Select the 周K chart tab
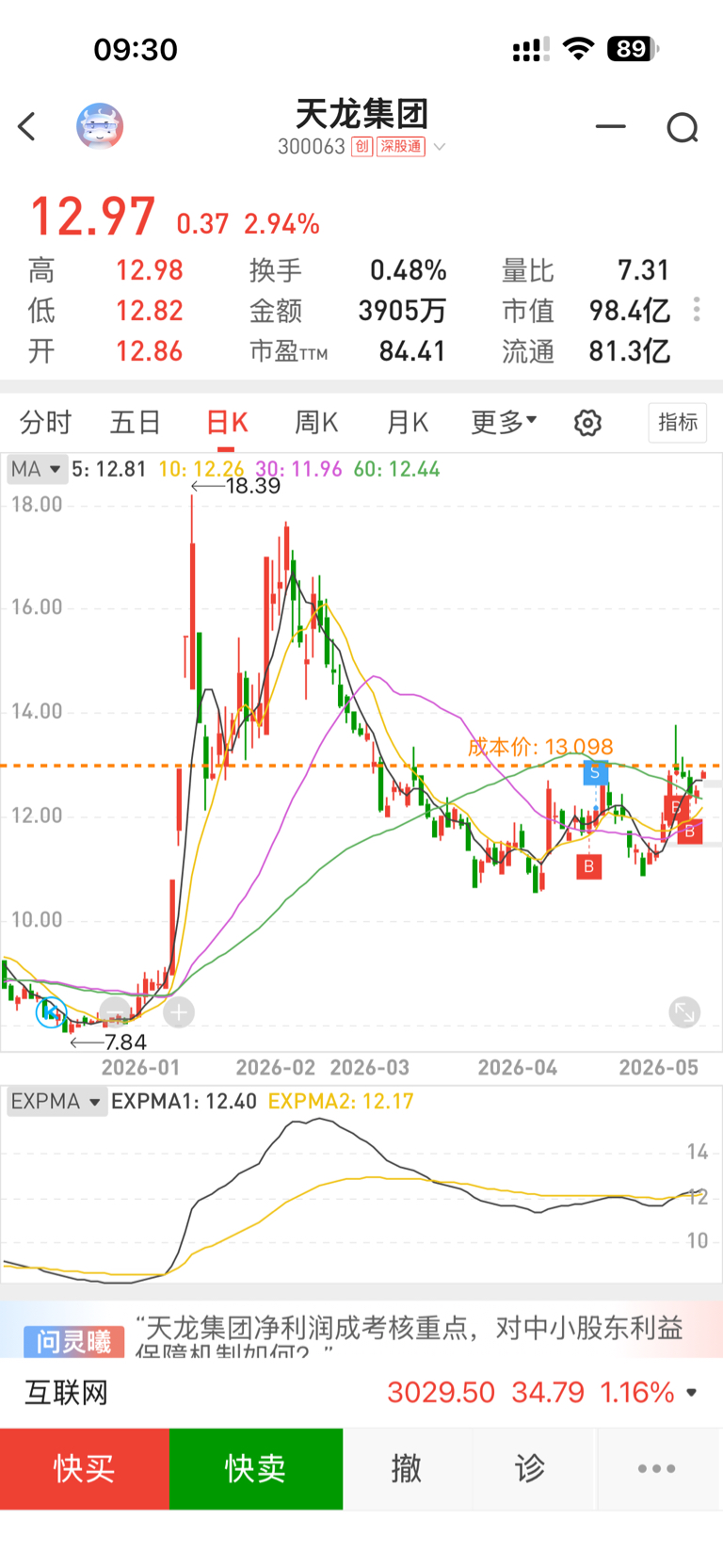723x1568 pixels. [x=316, y=423]
